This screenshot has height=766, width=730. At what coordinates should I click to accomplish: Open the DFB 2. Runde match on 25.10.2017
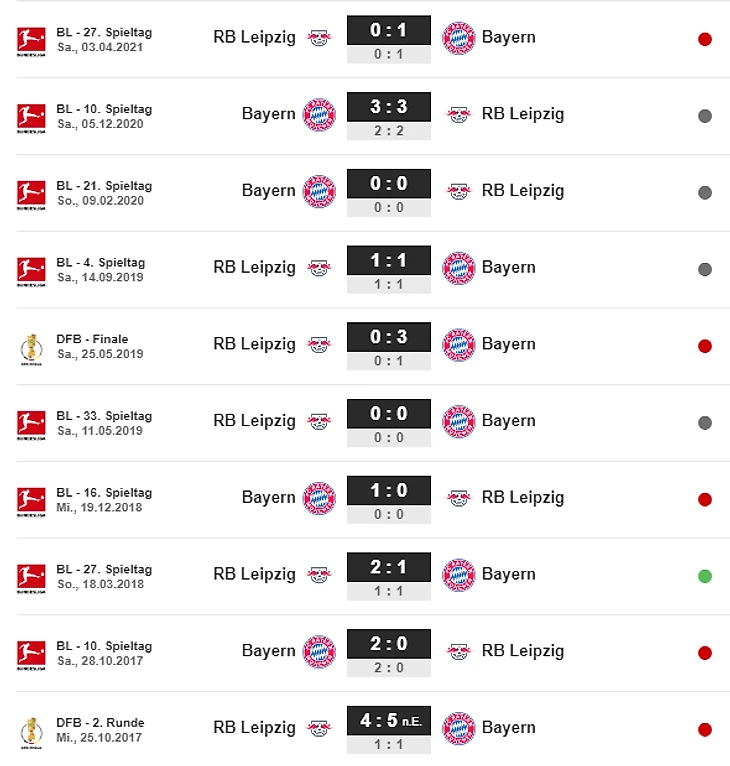(388, 721)
